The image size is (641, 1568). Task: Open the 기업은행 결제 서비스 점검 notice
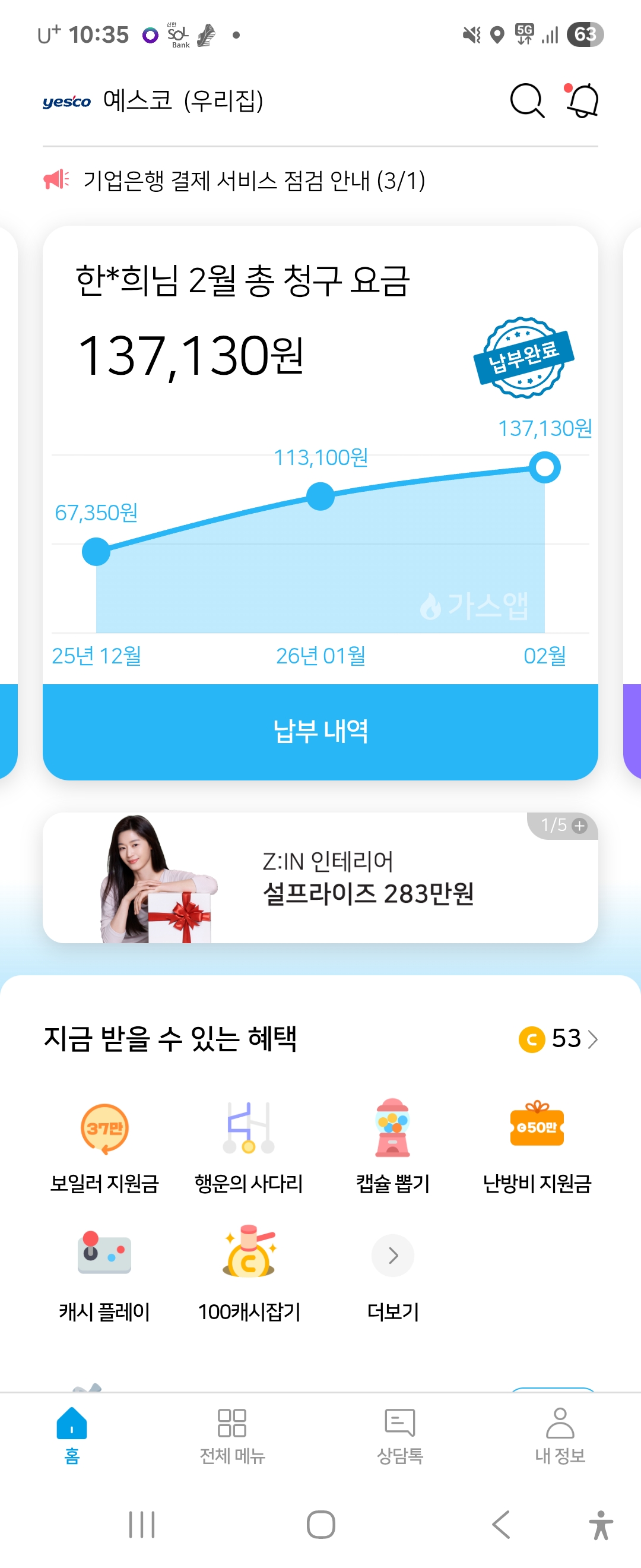point(253,181)
